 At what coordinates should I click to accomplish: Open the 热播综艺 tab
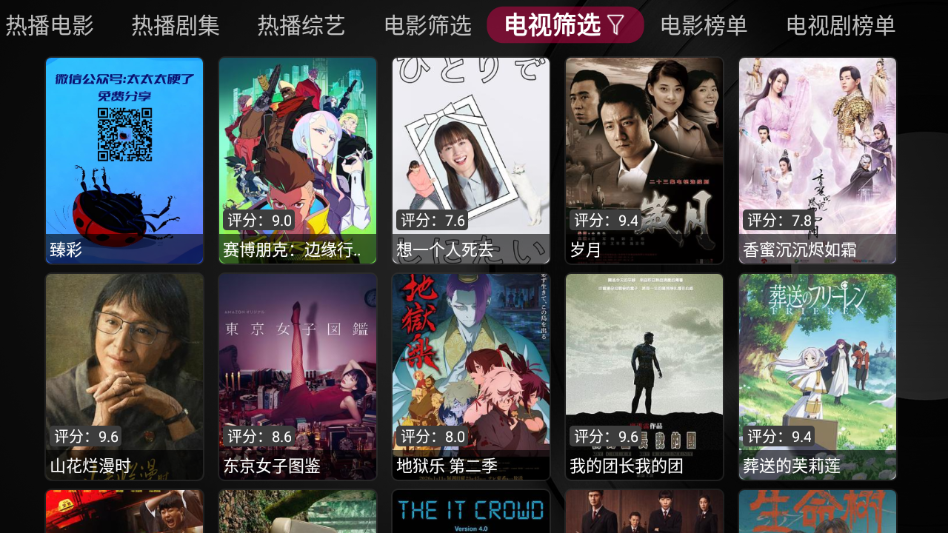301,26
